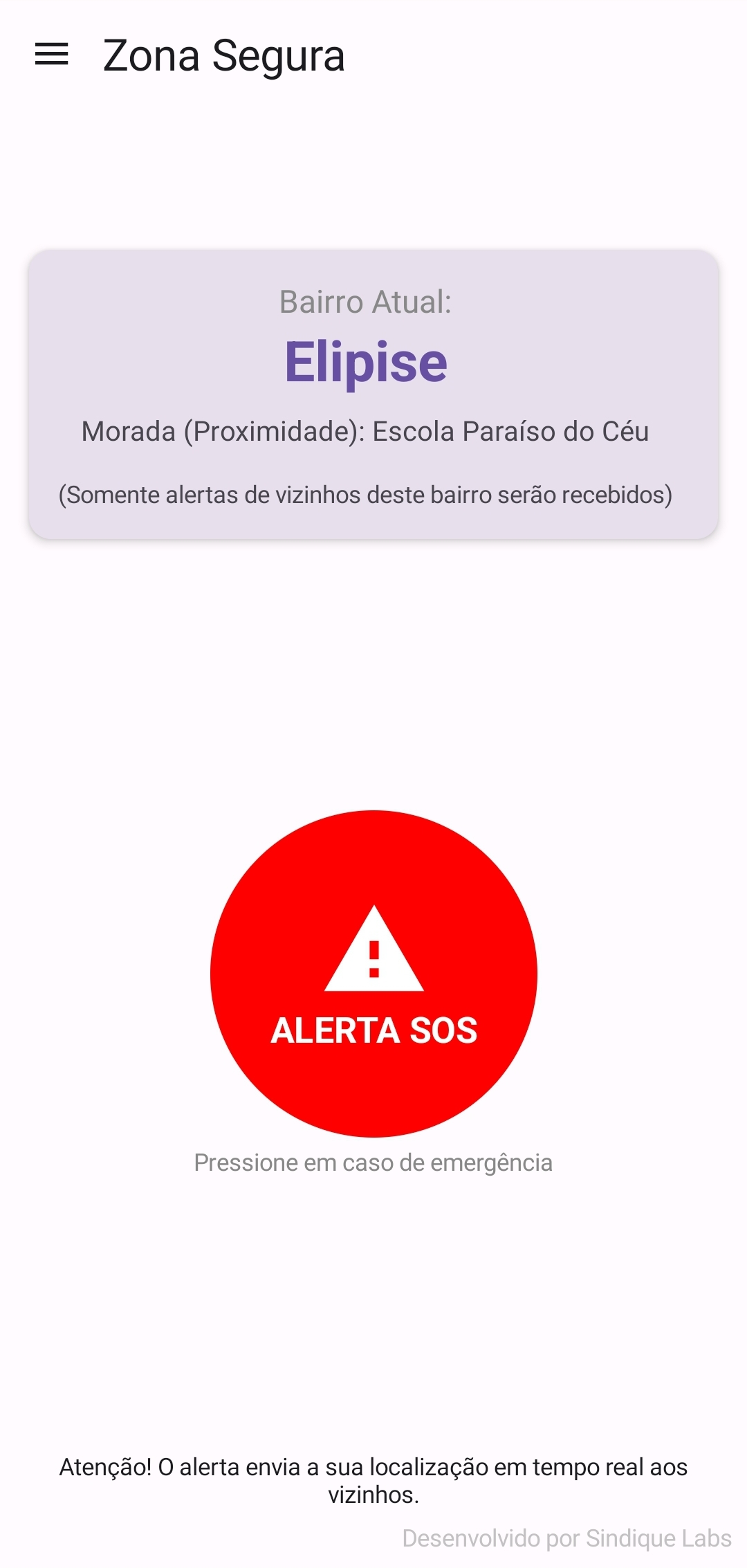Tap Morada proximity text Escola Paraíso do Céu
This screenshot has width=747, height=1568.
pos(367,432)
